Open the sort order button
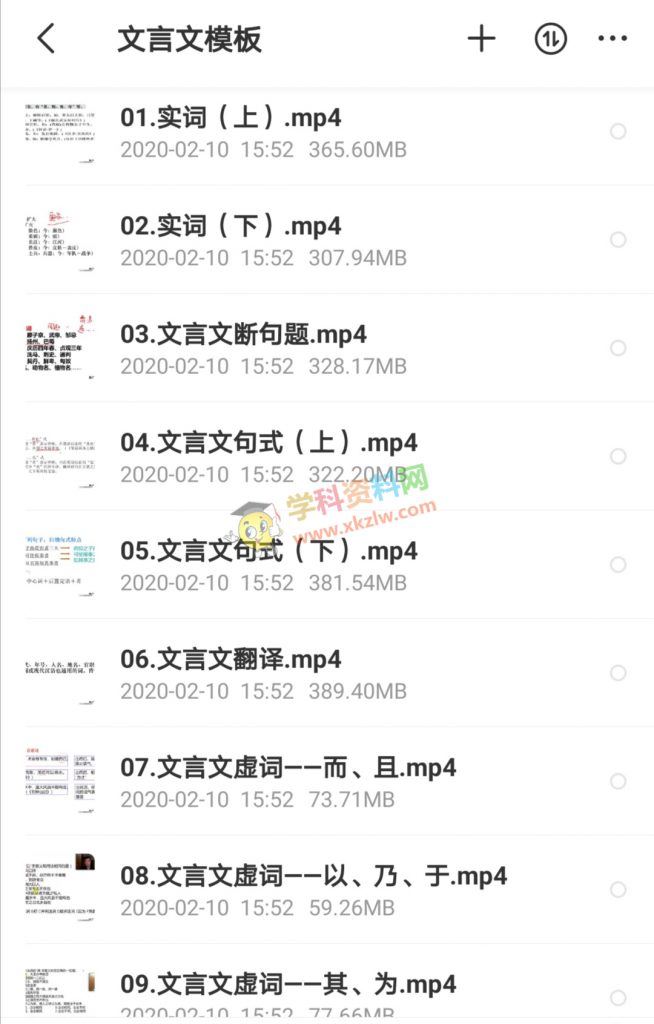This screenshot has height=1024, width=654. (x=550, y=39)
